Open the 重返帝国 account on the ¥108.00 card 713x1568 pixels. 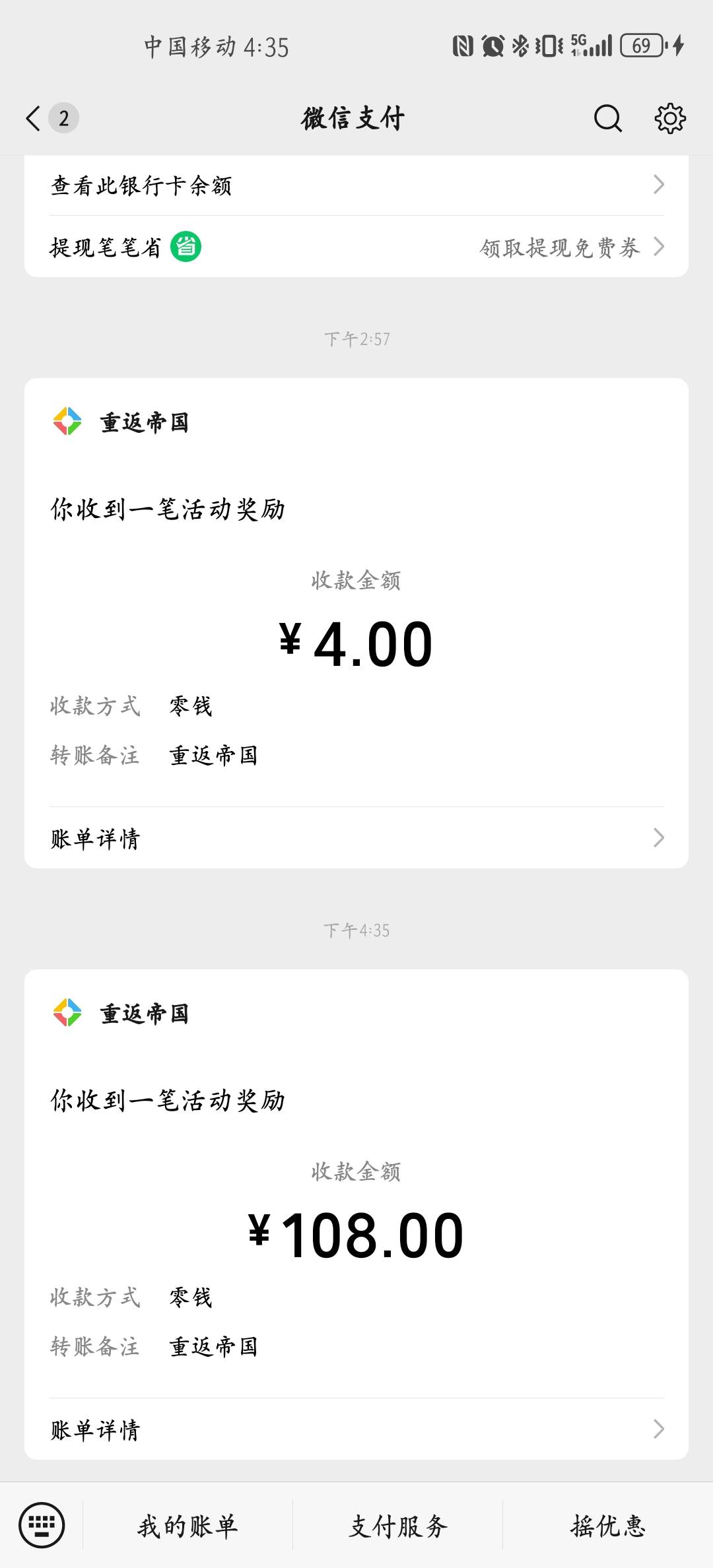(x=121, y=1013)
